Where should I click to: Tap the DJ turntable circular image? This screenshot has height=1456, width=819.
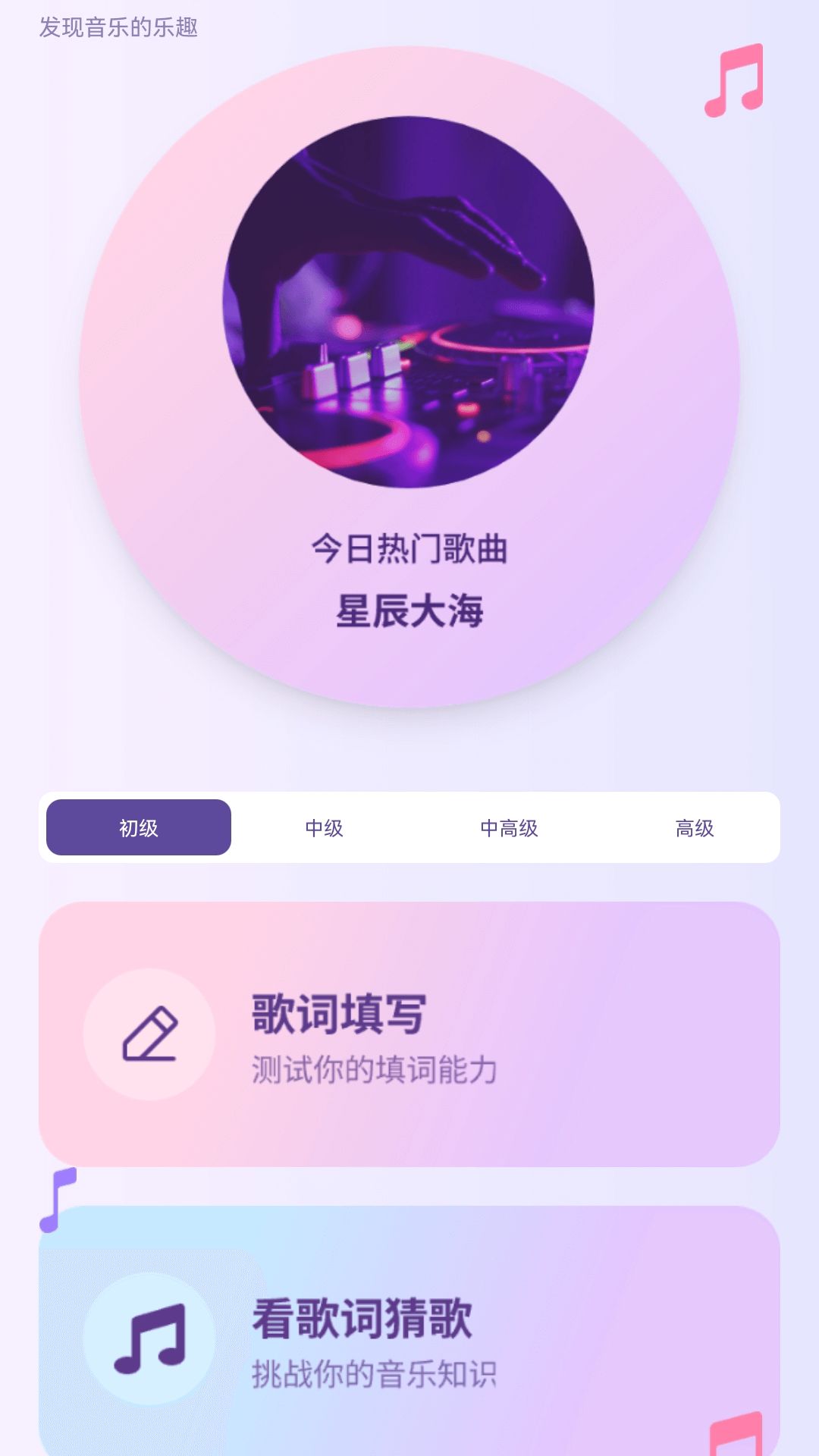point(409,300)
